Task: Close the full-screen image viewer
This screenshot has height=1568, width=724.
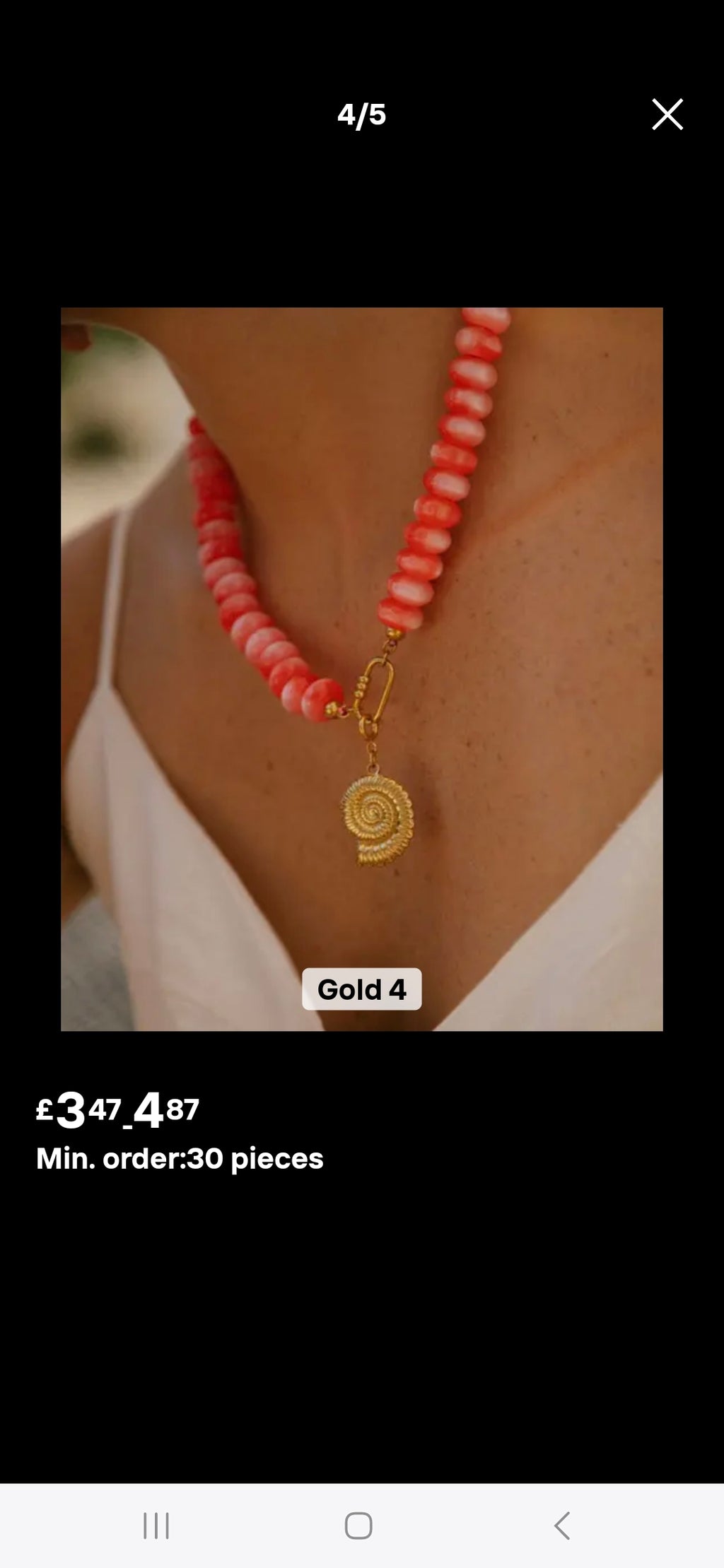Action: click(667, 114)
